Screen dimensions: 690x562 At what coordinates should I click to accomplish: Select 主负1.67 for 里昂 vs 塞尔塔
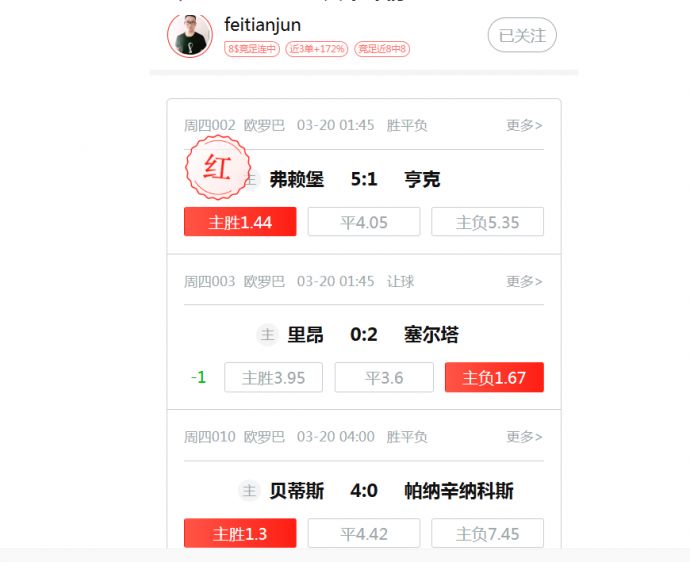click(x=494, y=378)
